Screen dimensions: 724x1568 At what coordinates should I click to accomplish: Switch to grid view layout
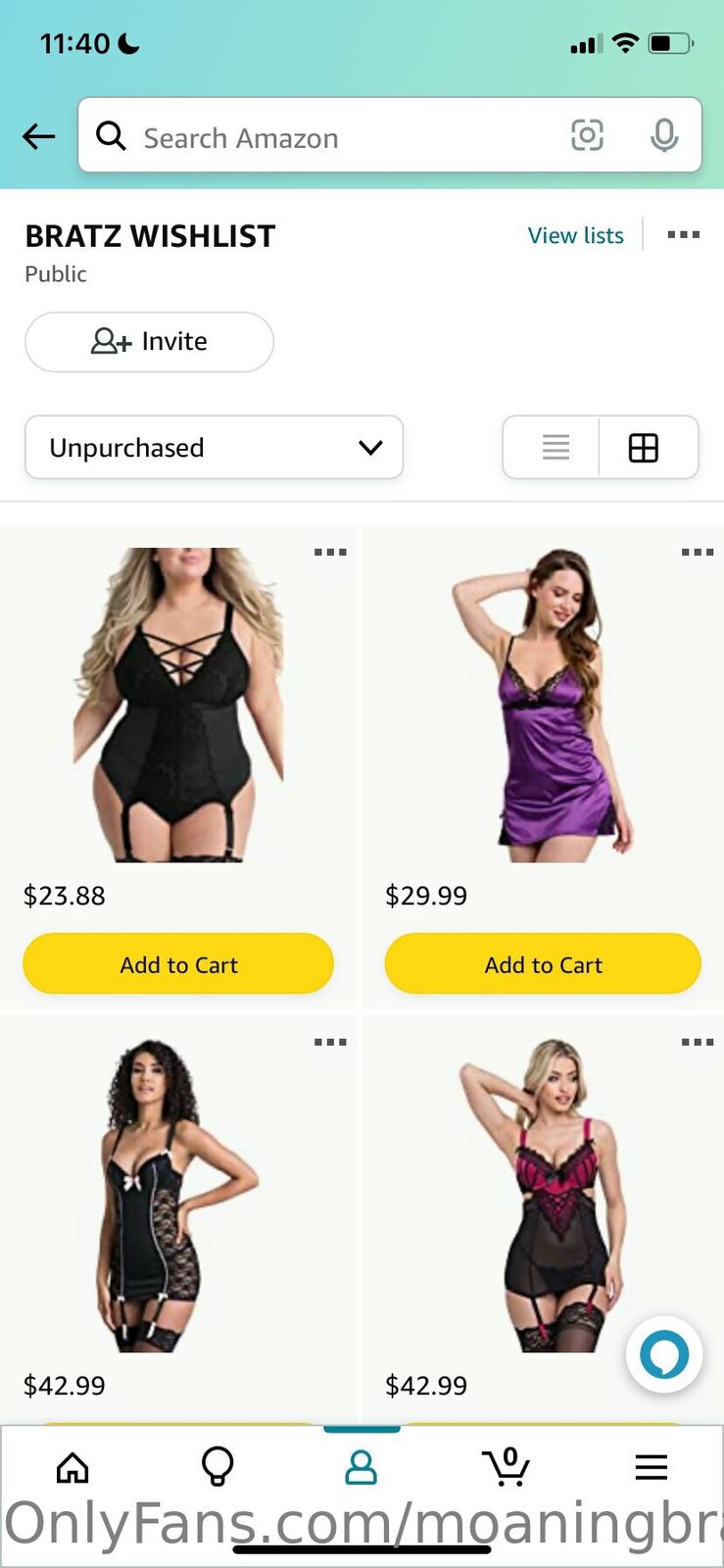pyautogui.click(x=644, y=448)
